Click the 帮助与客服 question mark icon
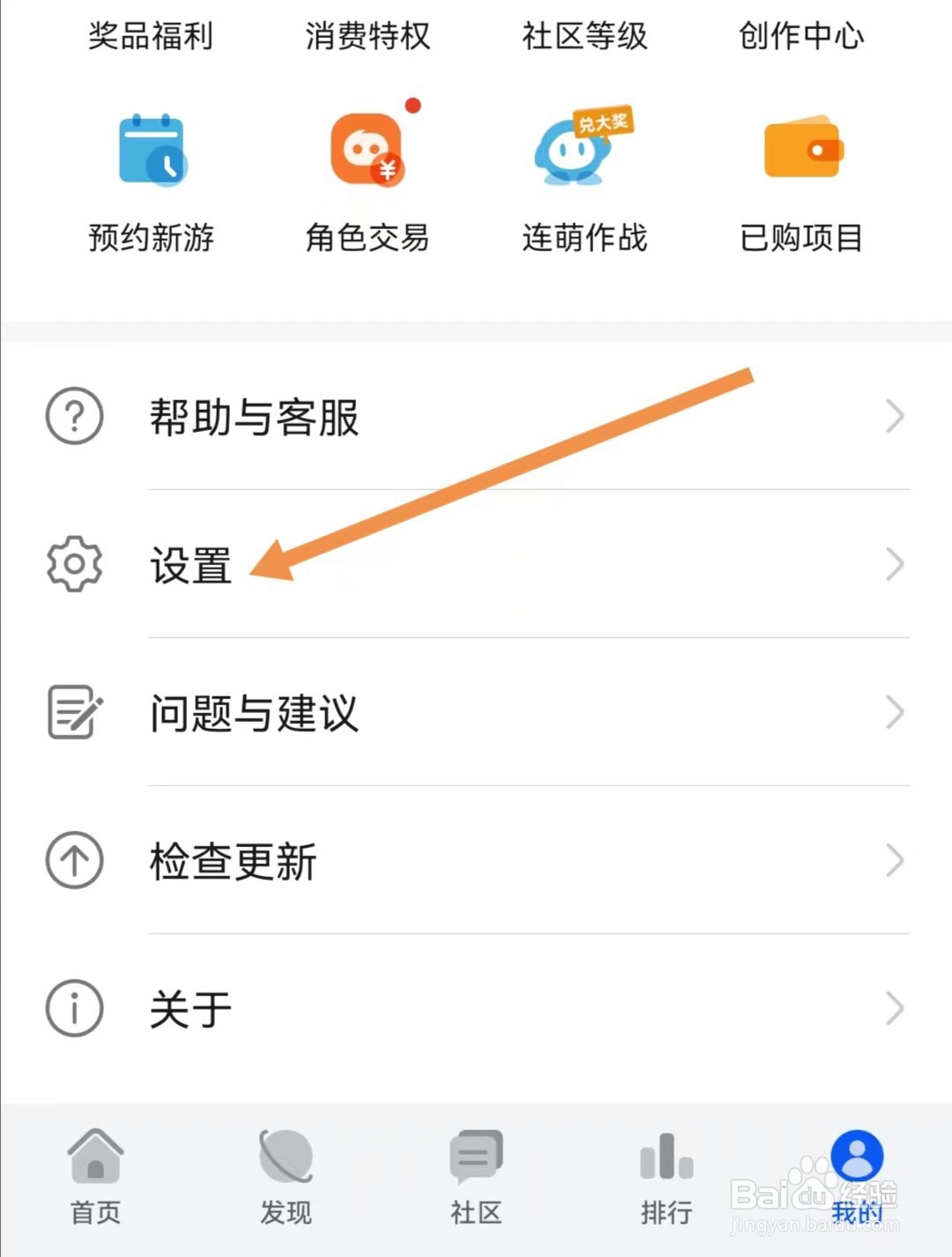The width and height of the screenshot is (952, 1257). pos(74,416)
